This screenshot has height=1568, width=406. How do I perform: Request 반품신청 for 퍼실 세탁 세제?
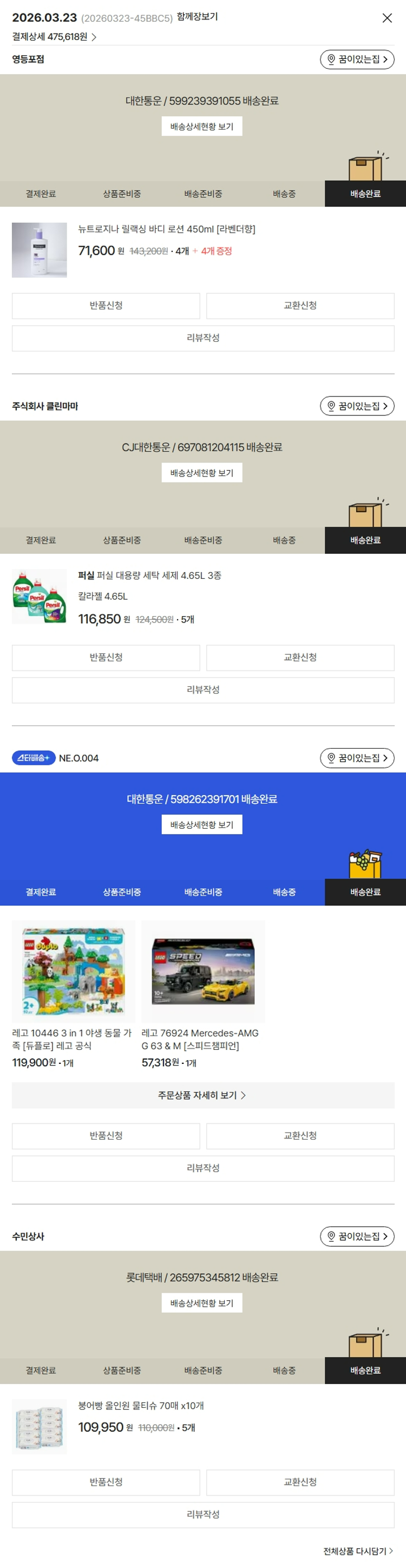pyautogui.click(x=106, y=657)
